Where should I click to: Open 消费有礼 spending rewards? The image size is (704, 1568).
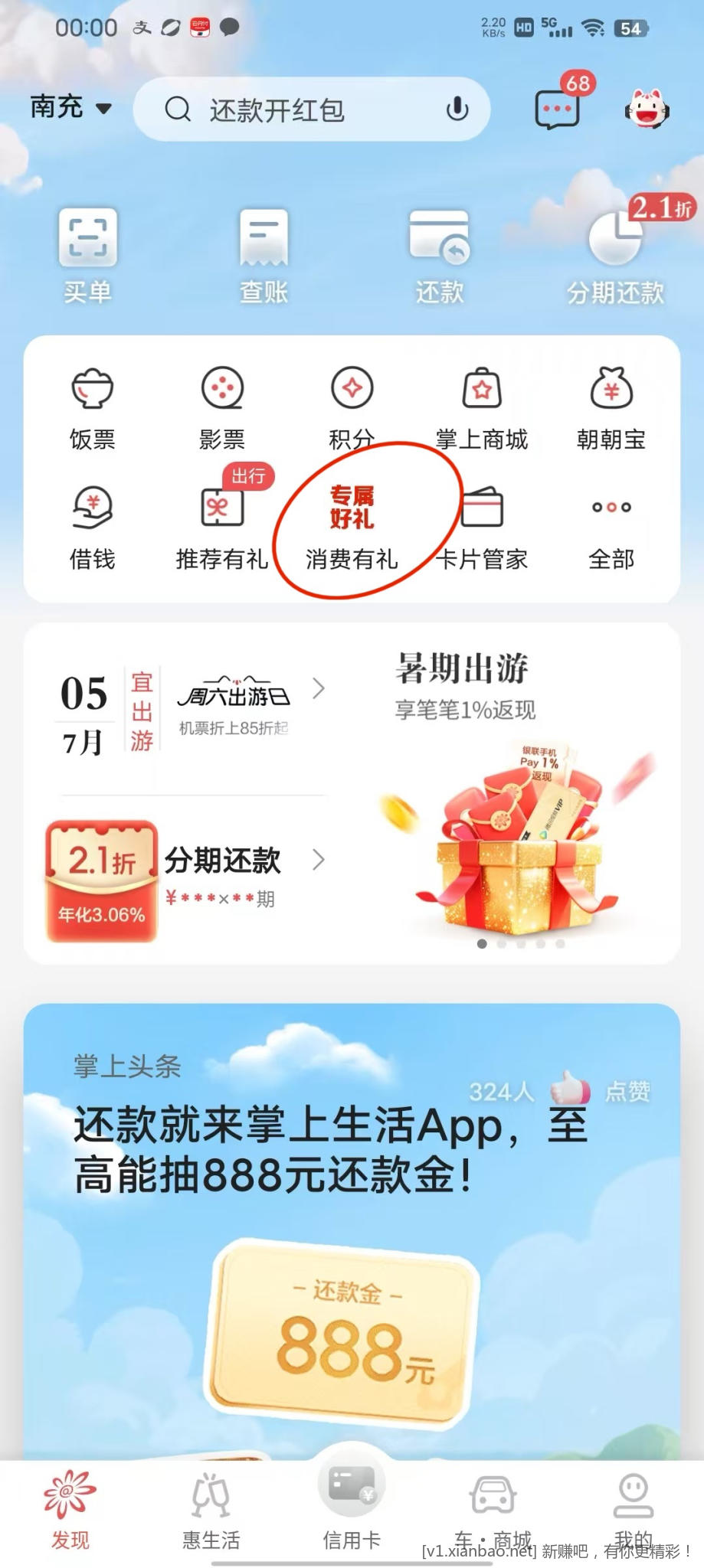[x=352, y=528]
